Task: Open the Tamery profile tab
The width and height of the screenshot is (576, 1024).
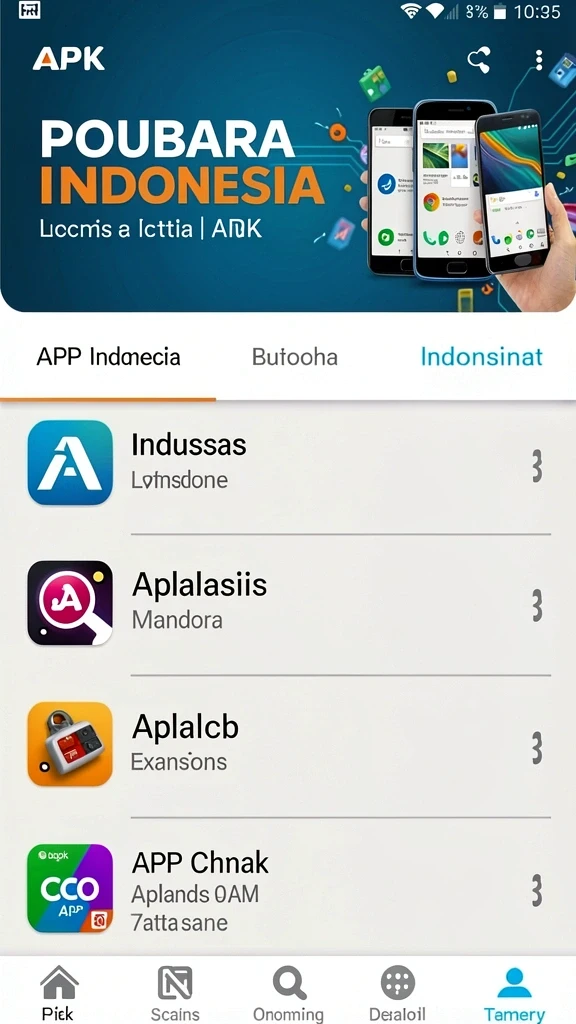Action: coord(515,993)
